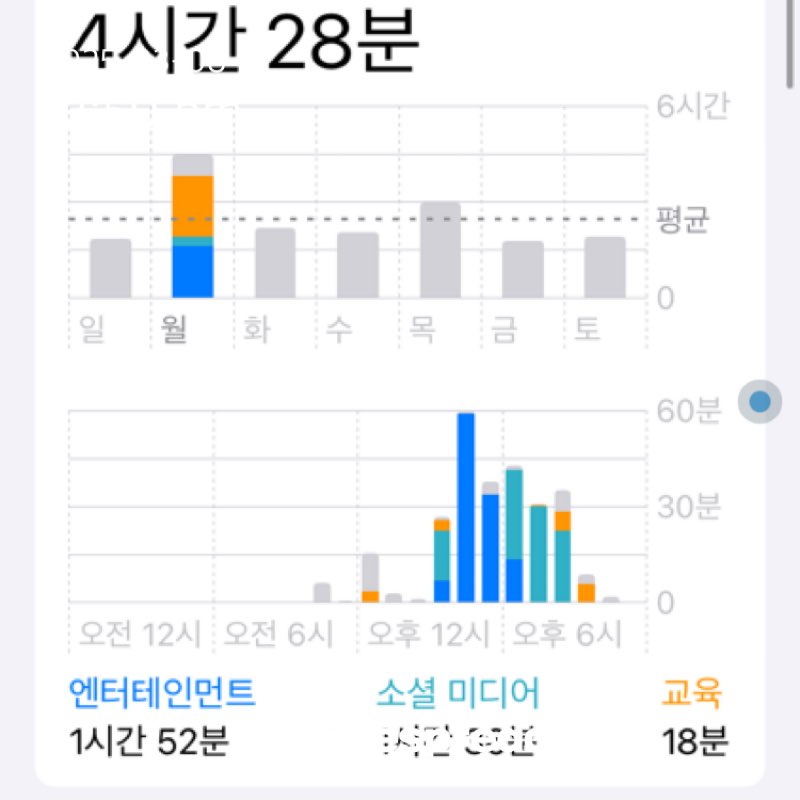This screenshot has height=800, width=800.
Task: Select the 토 (Saturday) usage bar
Action: 605,267
